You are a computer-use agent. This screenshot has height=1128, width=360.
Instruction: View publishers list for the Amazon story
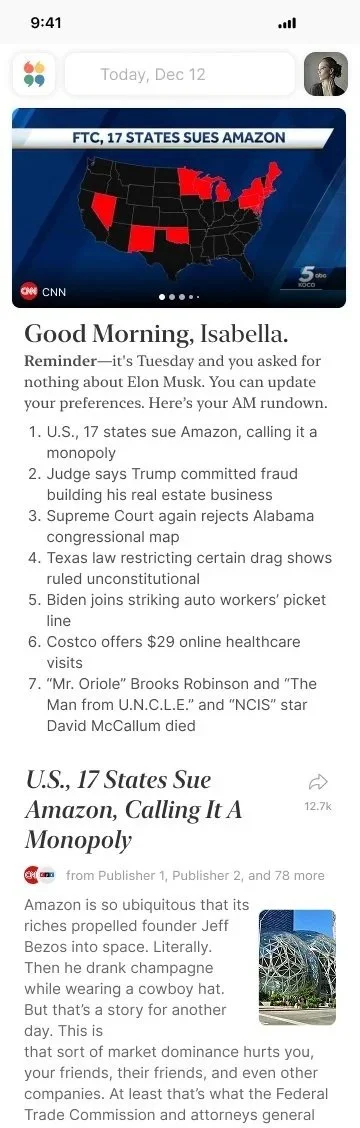[x=194, y=875]
